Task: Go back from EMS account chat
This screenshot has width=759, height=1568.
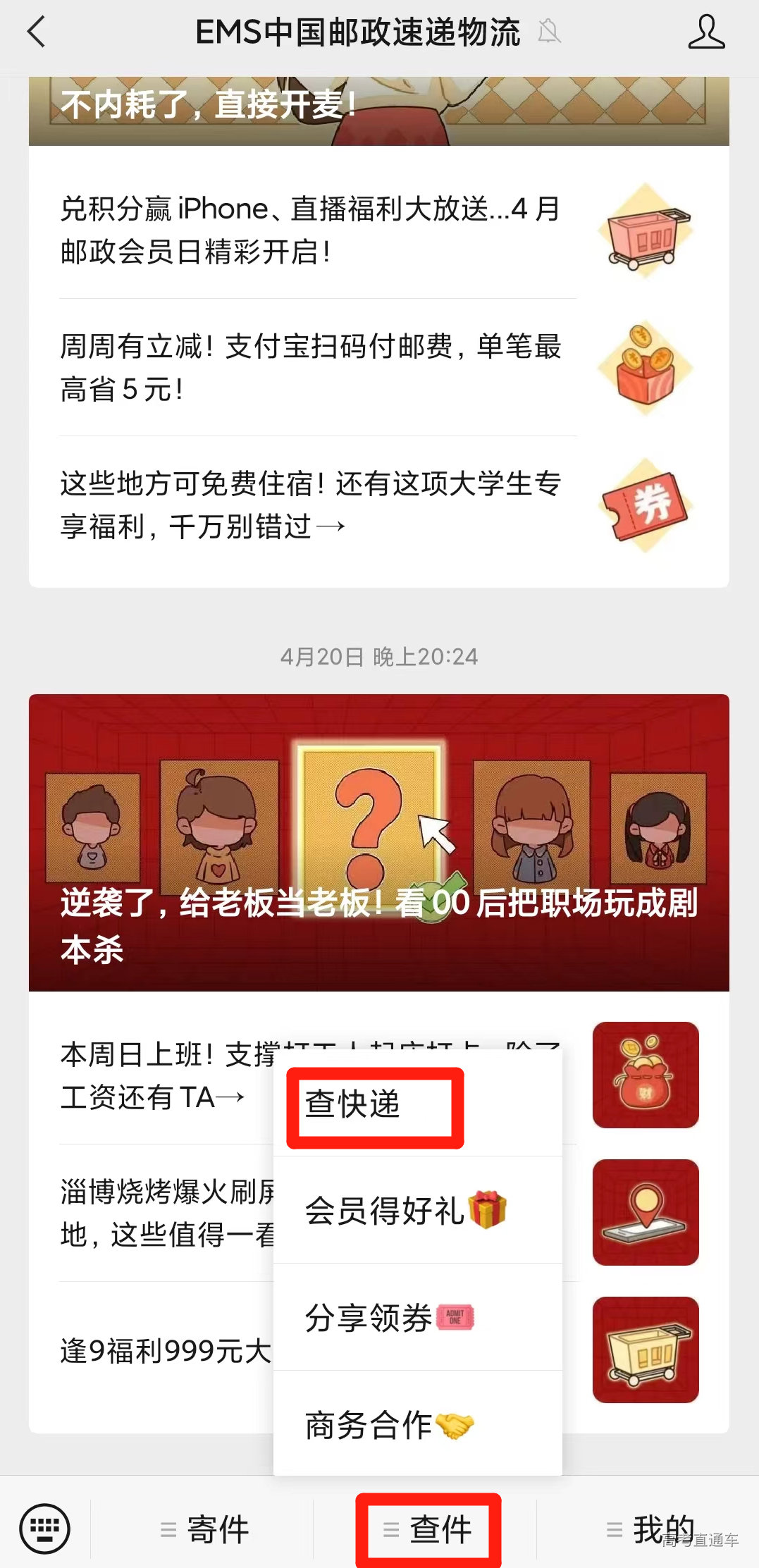Action: pos(37,32)
